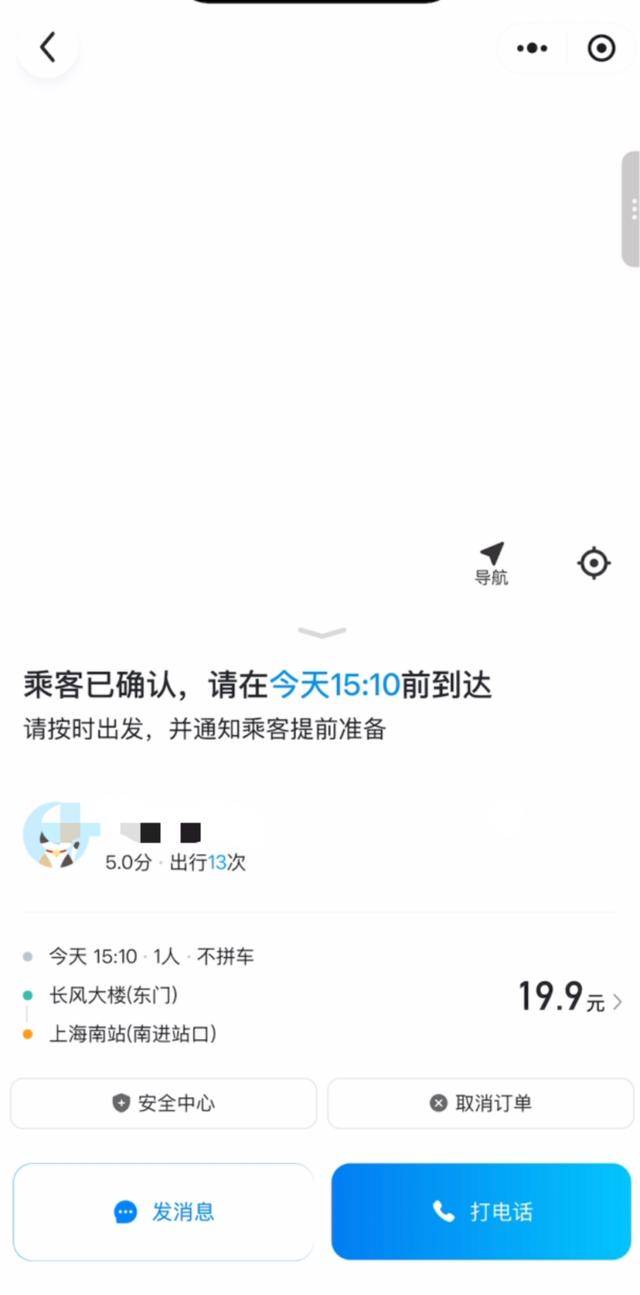640x1295 pixels.
Task: Send the passenger a message via 发消息
Action: (x=164, y=1212)
